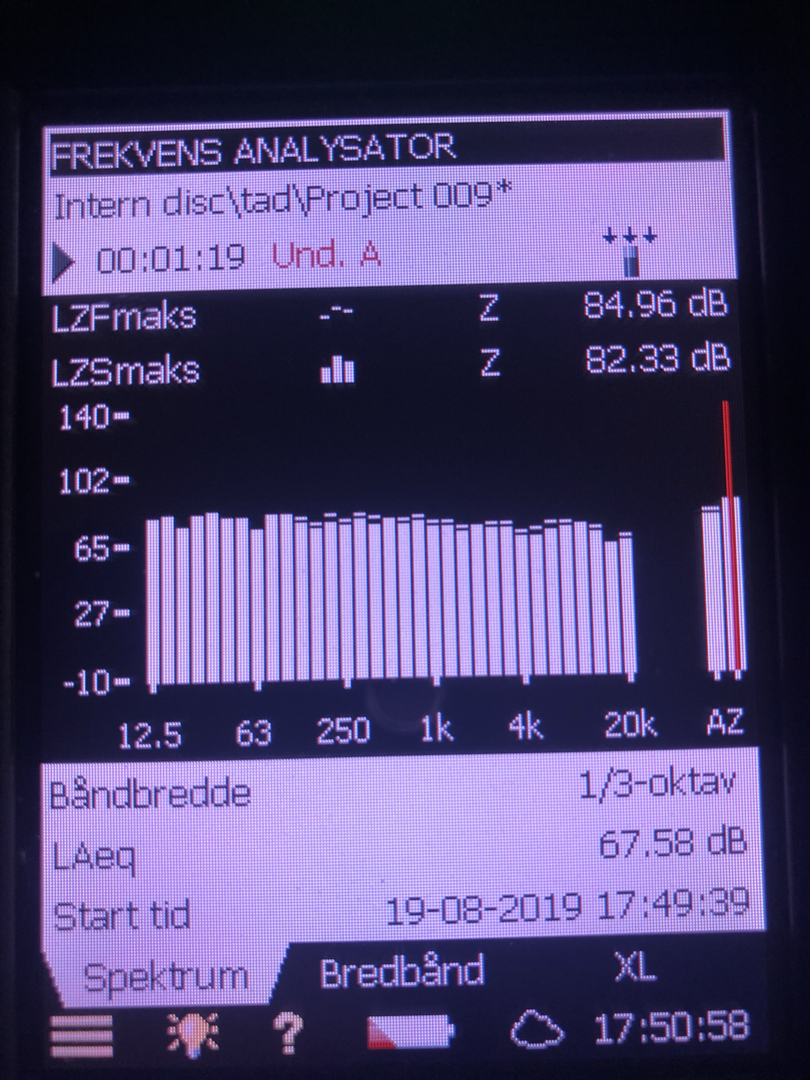This screenshot has width=810, height=1080.
Task: Select the Spektrum tab
Action: pyautogui.click(x=165, y=975)
